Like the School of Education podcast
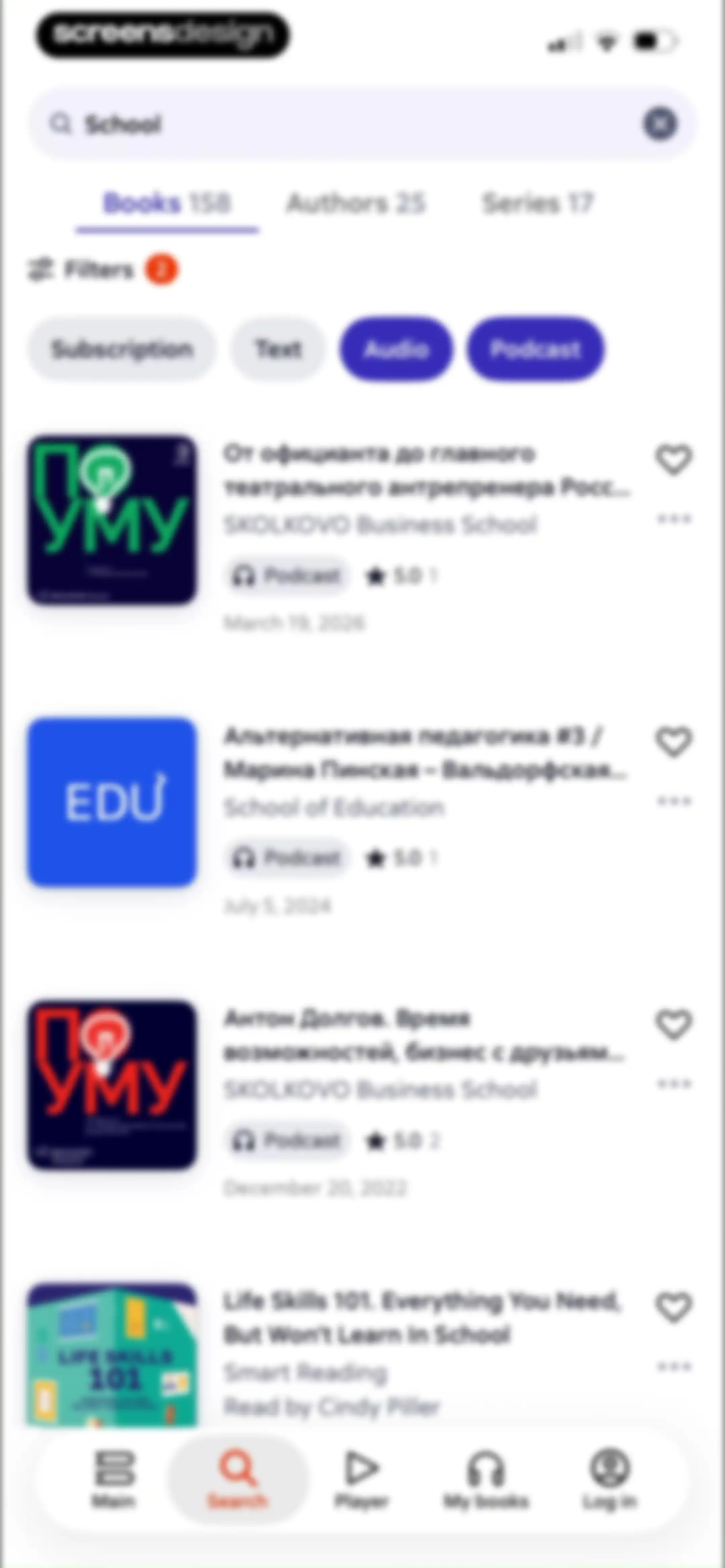Image resolution: width=725 pixels, height=1568 pixels. click(x=673, y=741)
